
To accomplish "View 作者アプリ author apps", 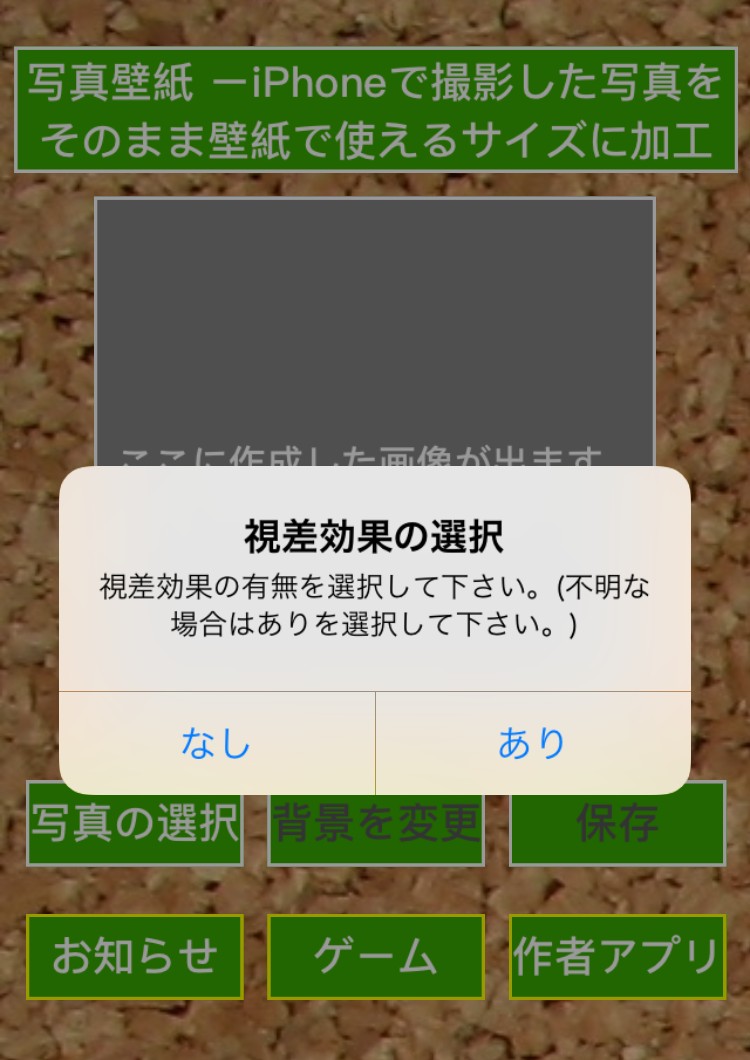I will pos(617,957).
